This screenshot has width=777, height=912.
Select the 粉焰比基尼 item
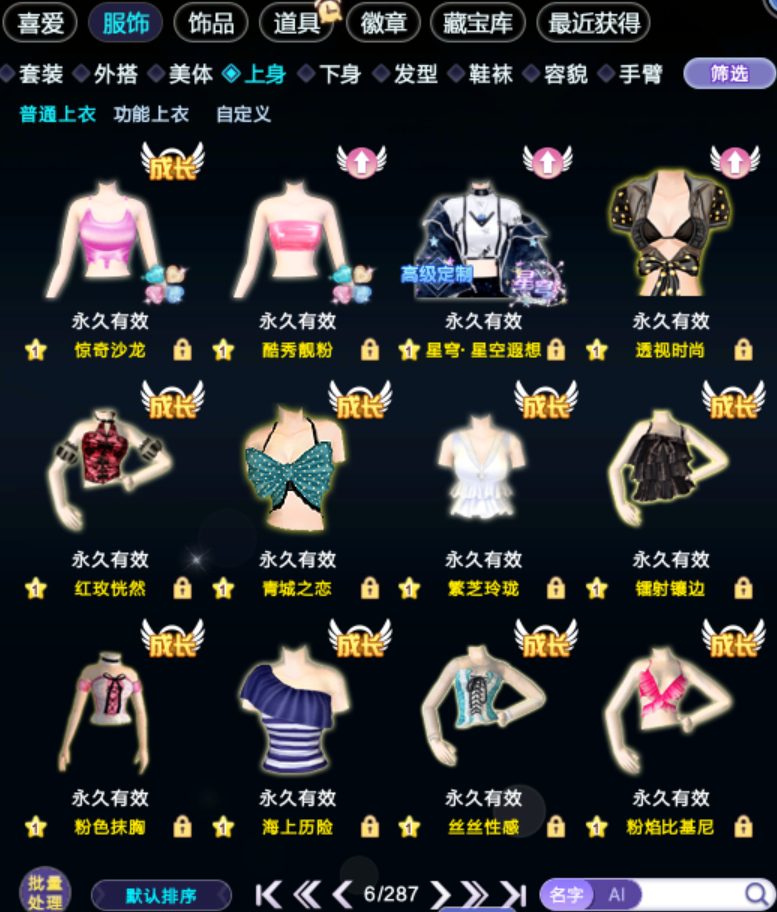[670, 727]
